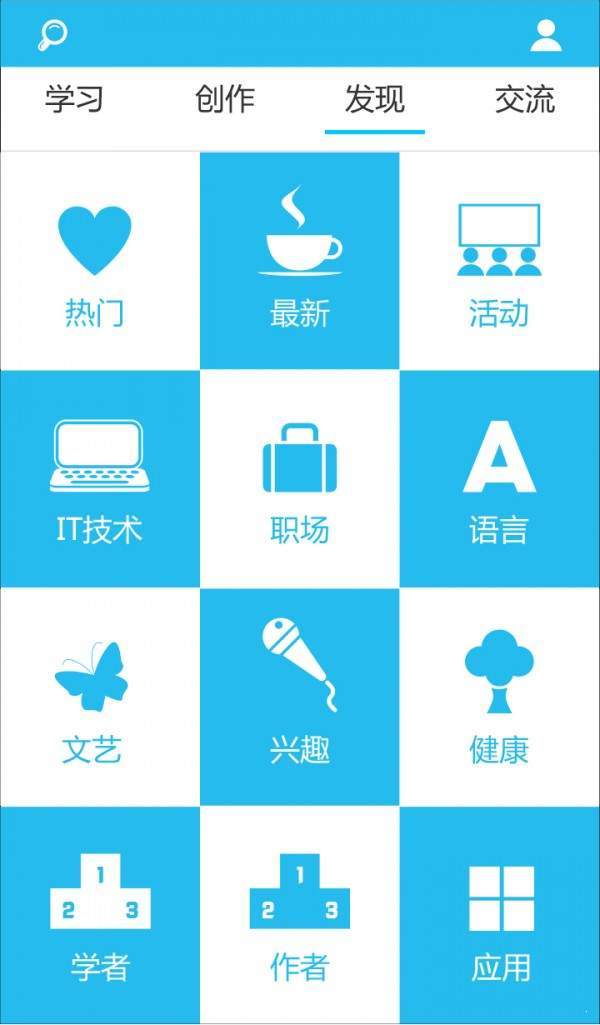Image resolution: width=600 pixels, height=1025 pixels.
Task: Open the search magnifier icon
Action: (x=52, y=35)
